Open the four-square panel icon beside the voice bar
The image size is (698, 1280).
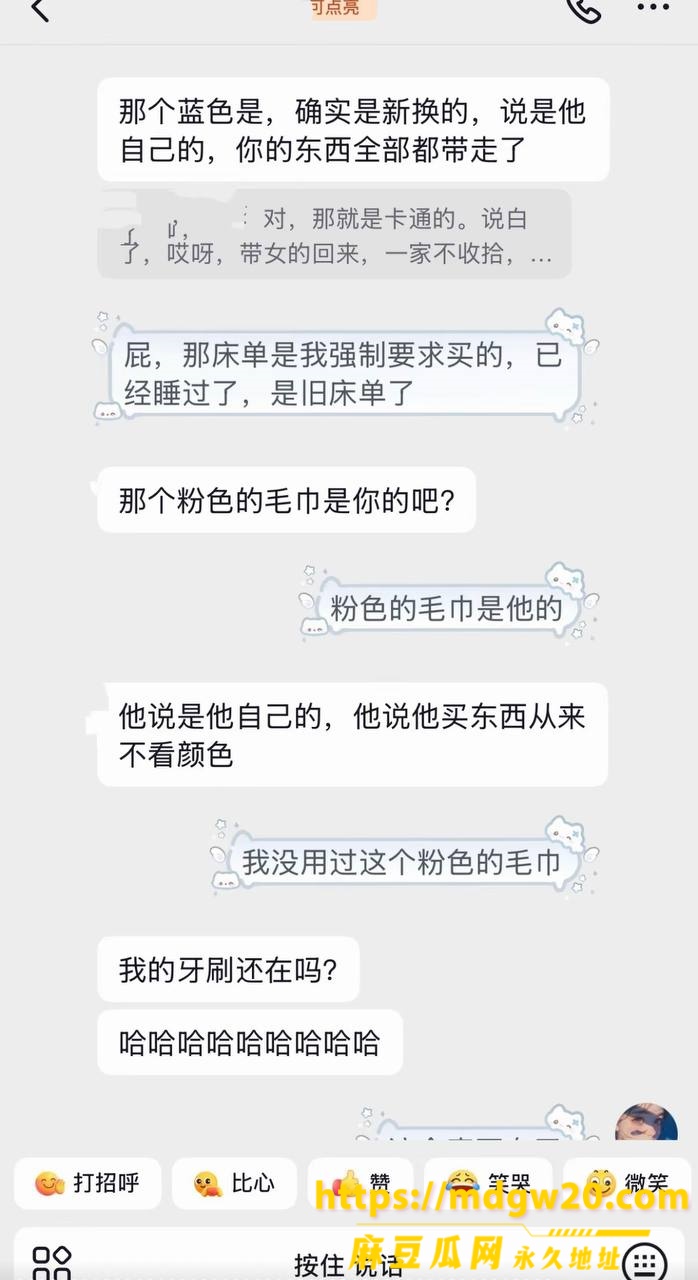[52, 1262]
